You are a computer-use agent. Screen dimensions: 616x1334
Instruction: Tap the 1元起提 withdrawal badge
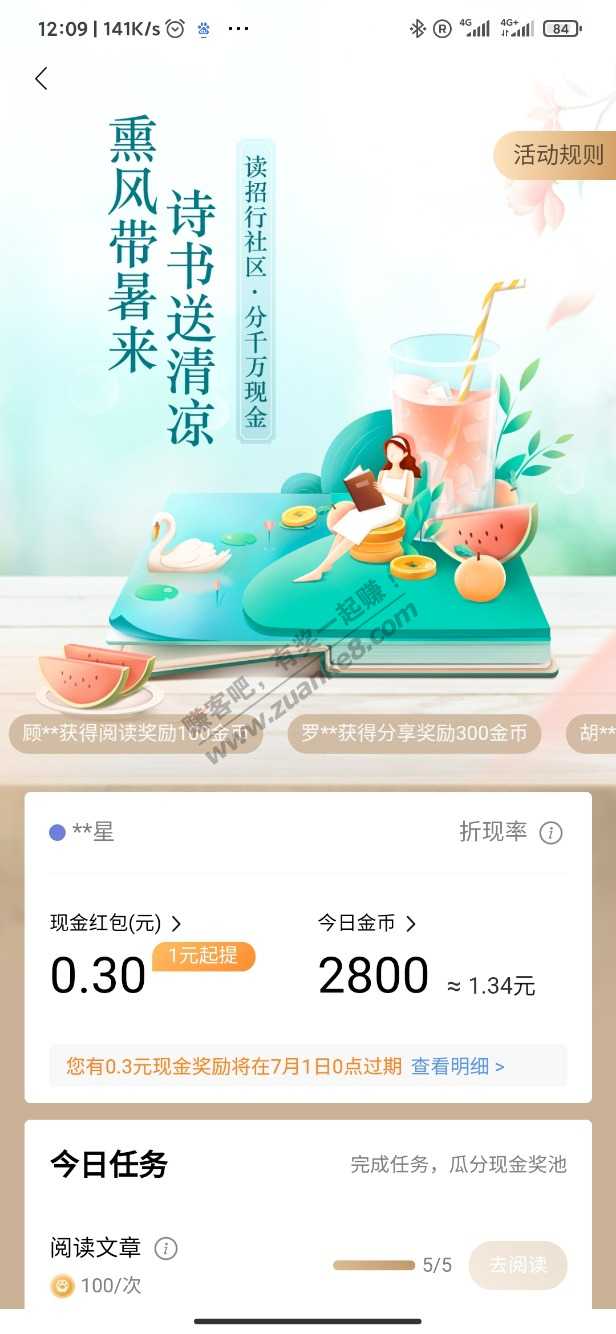[203, 956]
